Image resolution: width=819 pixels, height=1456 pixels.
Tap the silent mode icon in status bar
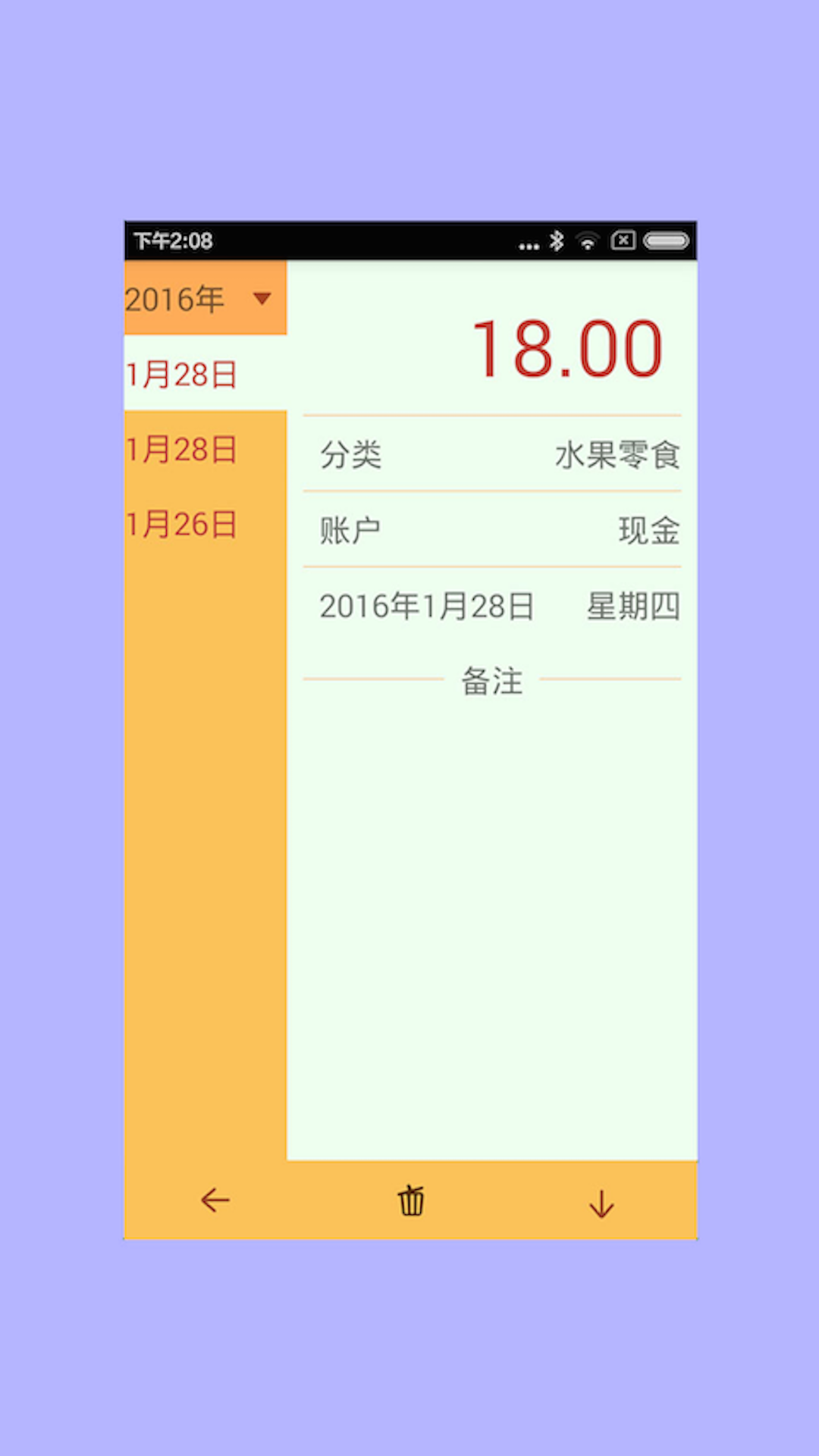coord(624,241)
